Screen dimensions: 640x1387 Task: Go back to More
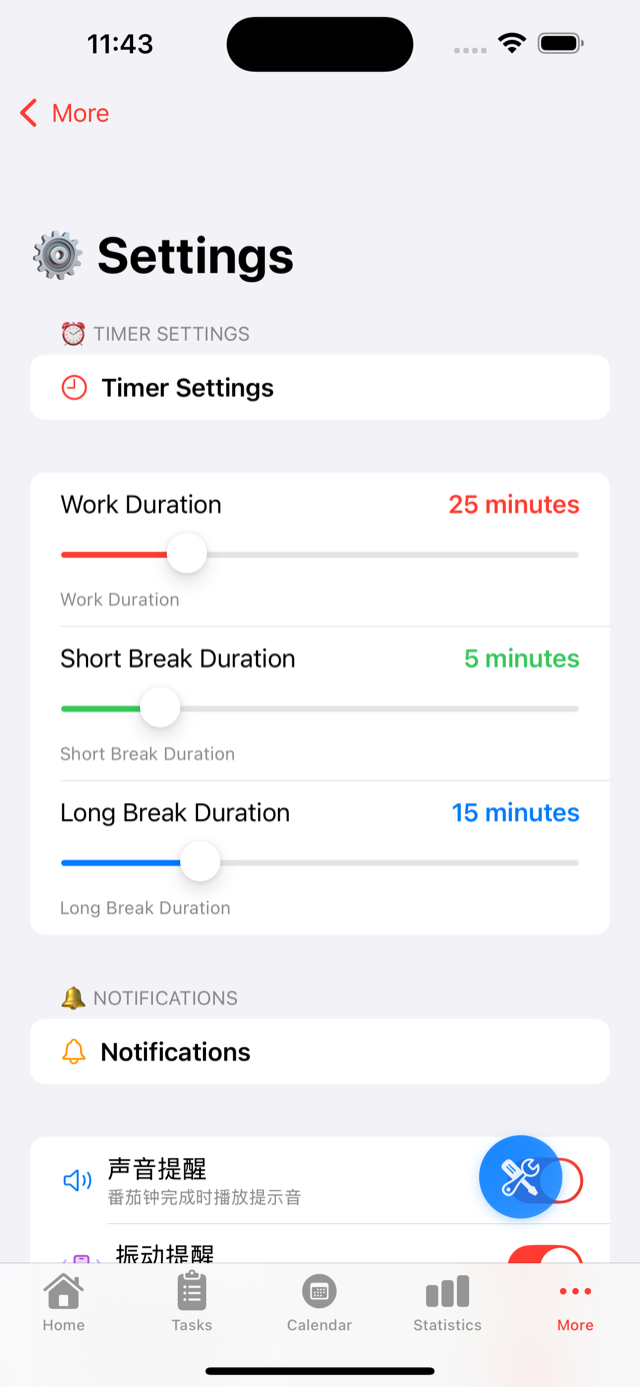tap(65, 113)
